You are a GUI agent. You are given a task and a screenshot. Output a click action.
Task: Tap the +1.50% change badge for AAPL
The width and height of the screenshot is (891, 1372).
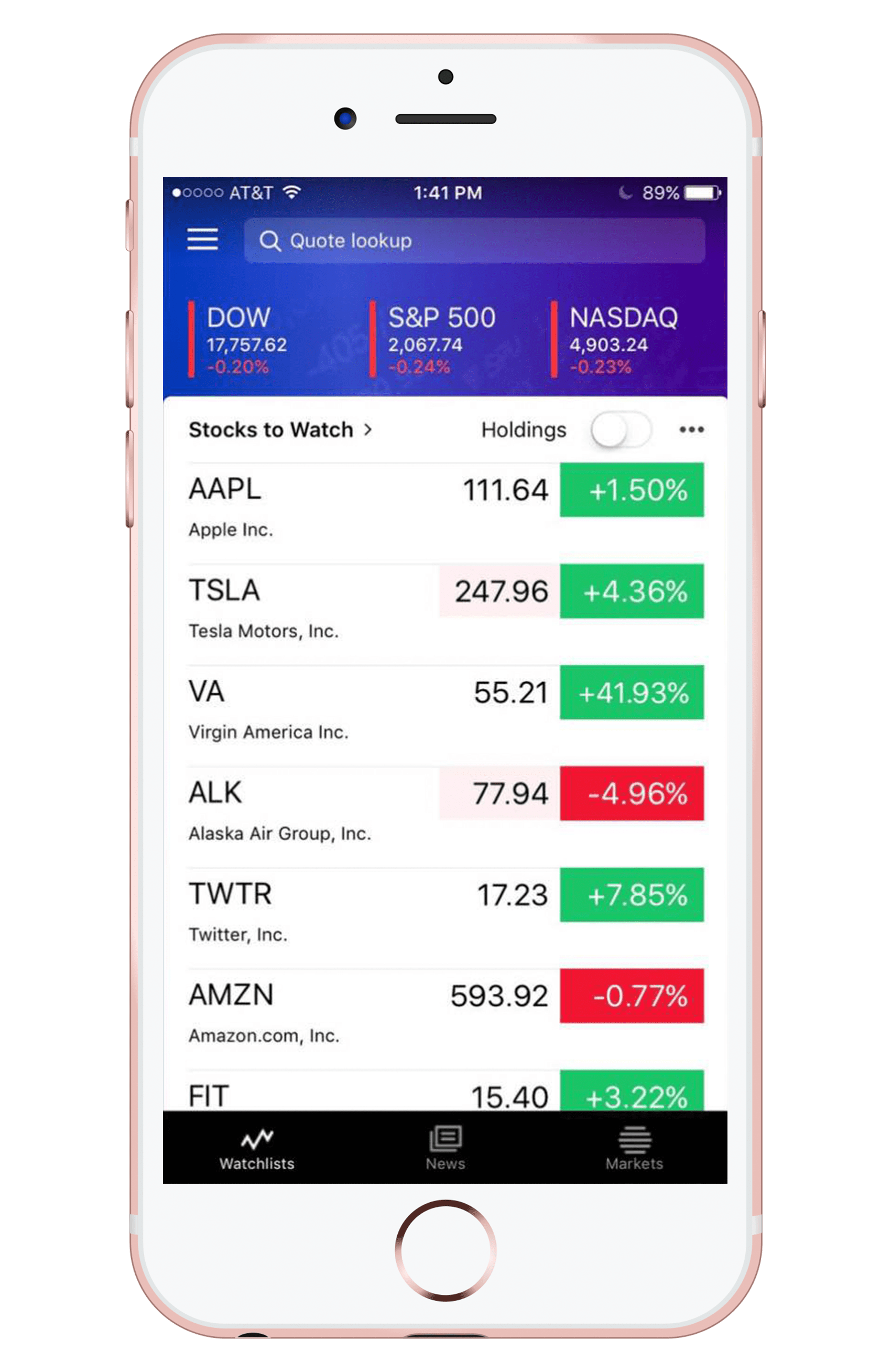pyautogui.click(x=632, y=490)
